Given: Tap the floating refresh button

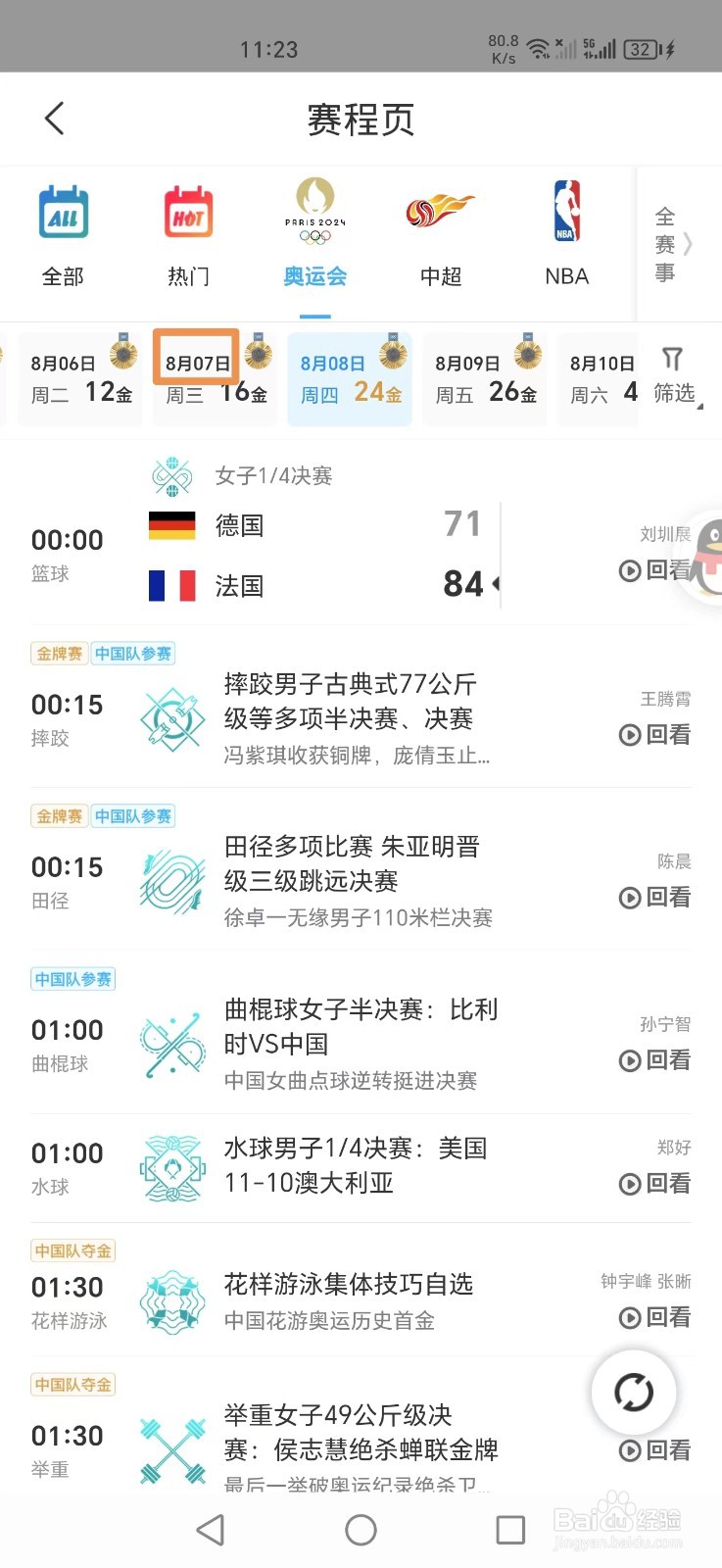Looking at the screenshot, I should pyautogui.click(x=635, y=1393).
